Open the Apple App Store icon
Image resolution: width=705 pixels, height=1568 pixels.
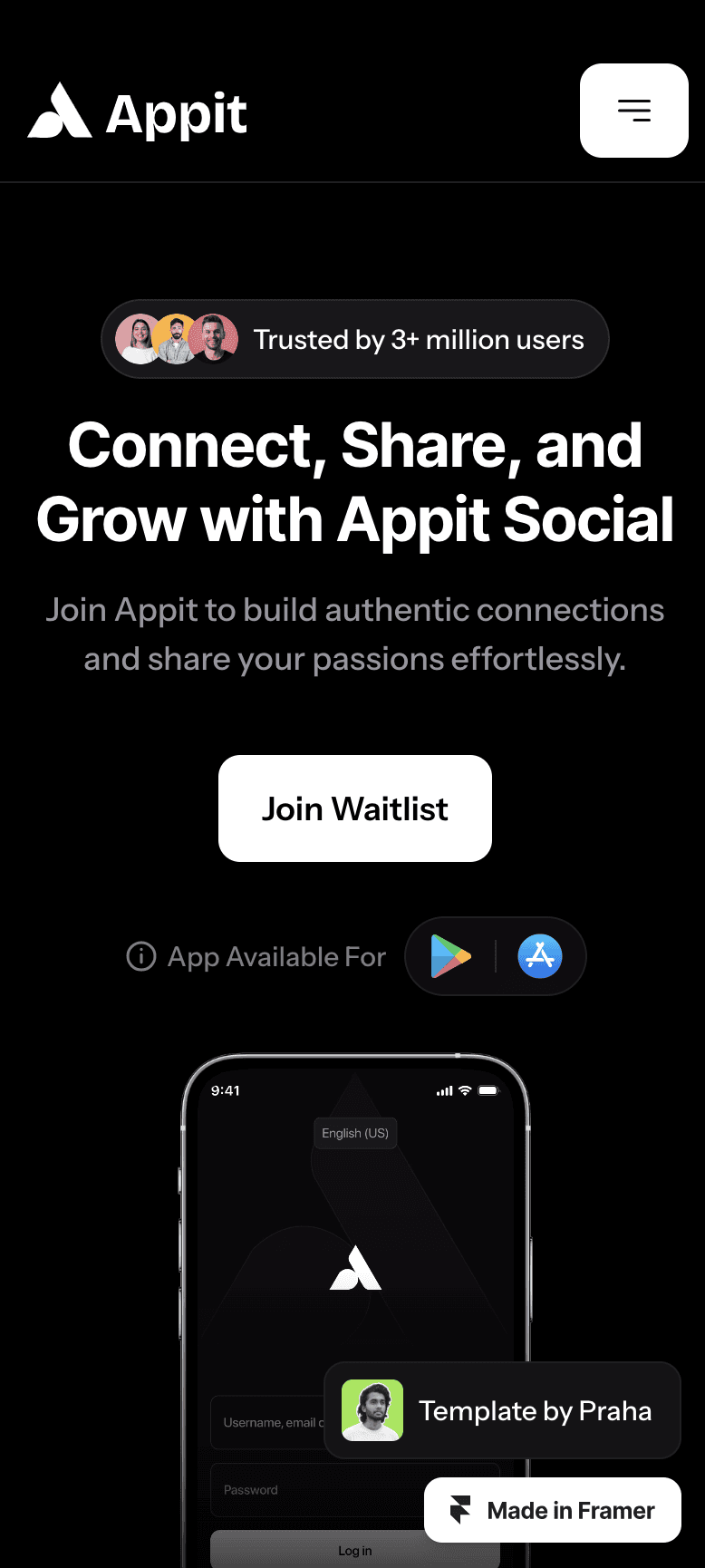540,956
